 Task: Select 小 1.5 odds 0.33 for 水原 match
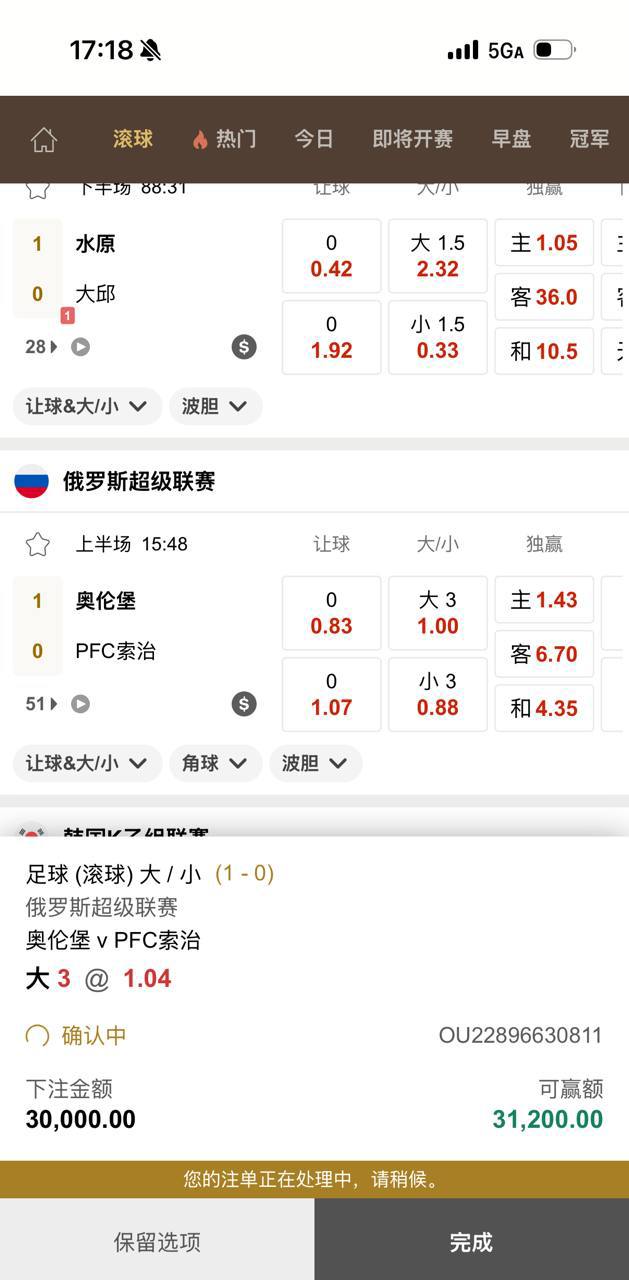pyautogui.click(x=437, y=337)
